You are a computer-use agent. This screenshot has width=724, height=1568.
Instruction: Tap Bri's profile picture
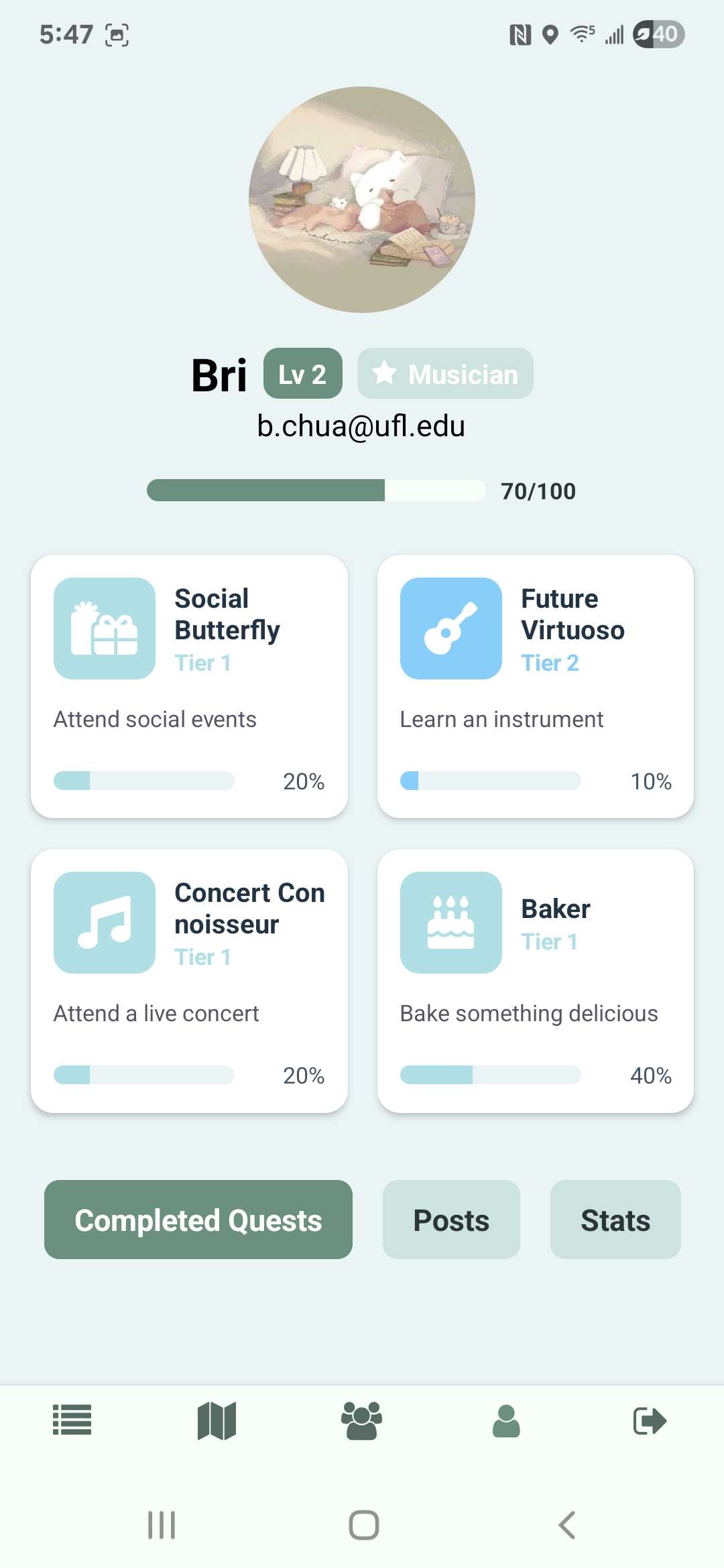(x=362, y=200)
